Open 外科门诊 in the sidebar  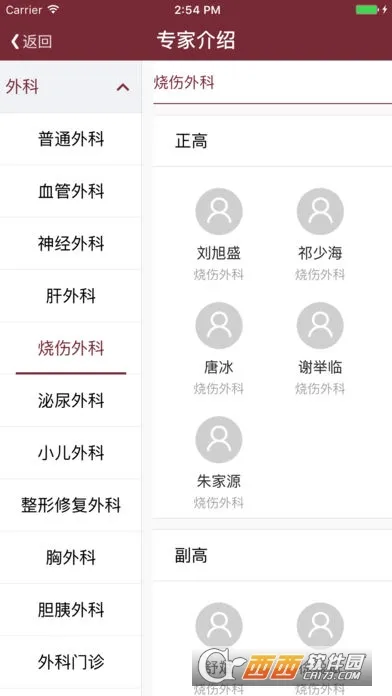[x=71, y=662]
